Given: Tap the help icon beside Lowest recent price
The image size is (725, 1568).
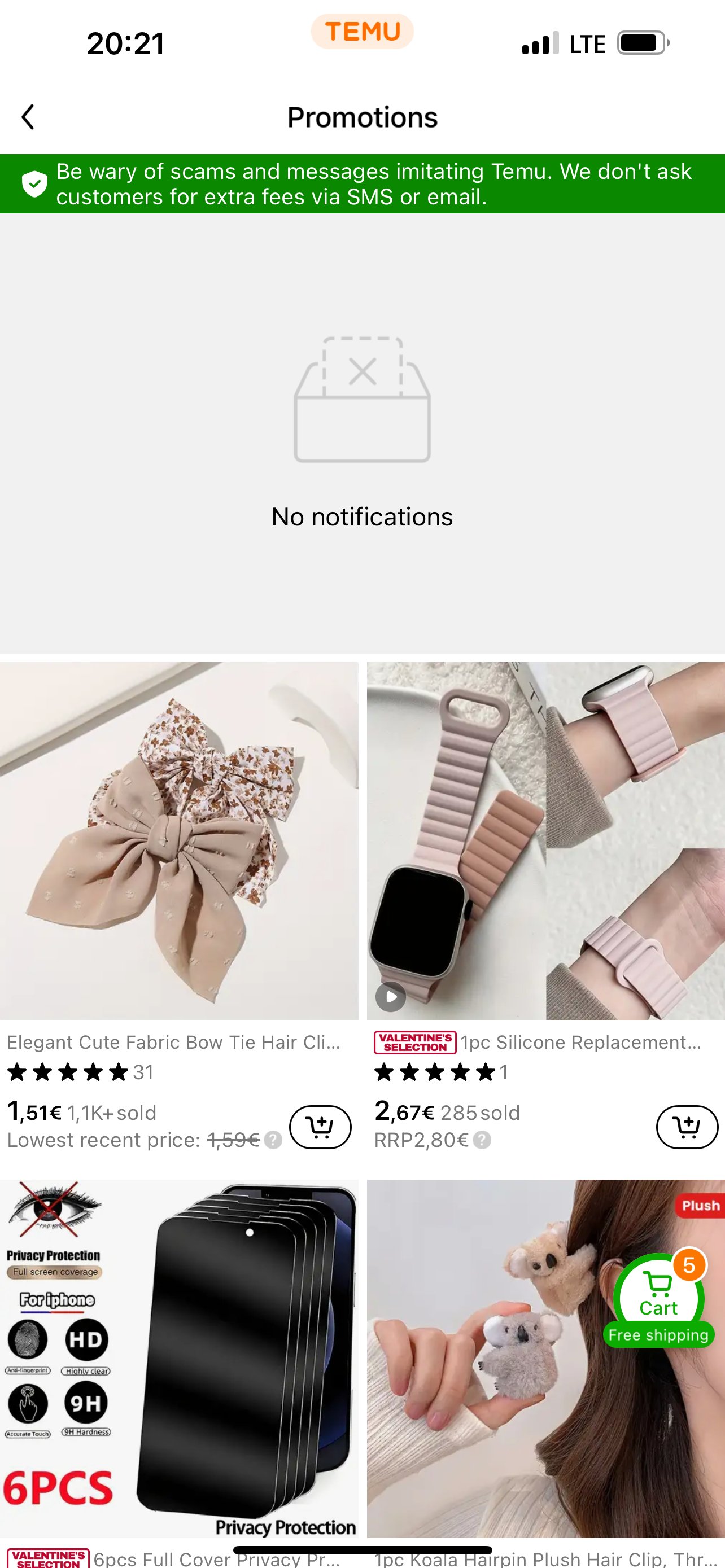Looking at the screenshot, I should (274, 1140).
